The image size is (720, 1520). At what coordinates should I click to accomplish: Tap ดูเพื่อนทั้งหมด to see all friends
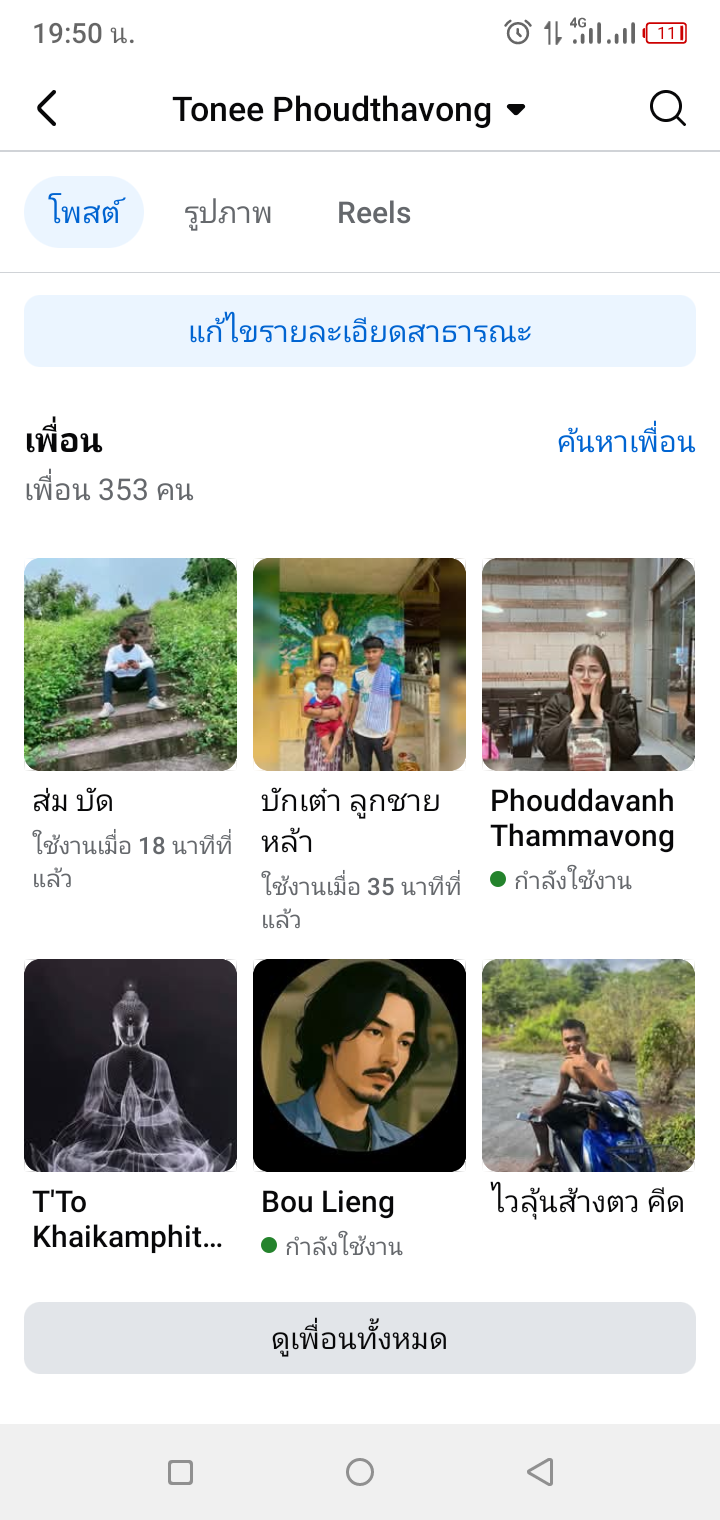[x=360, y=1338]
